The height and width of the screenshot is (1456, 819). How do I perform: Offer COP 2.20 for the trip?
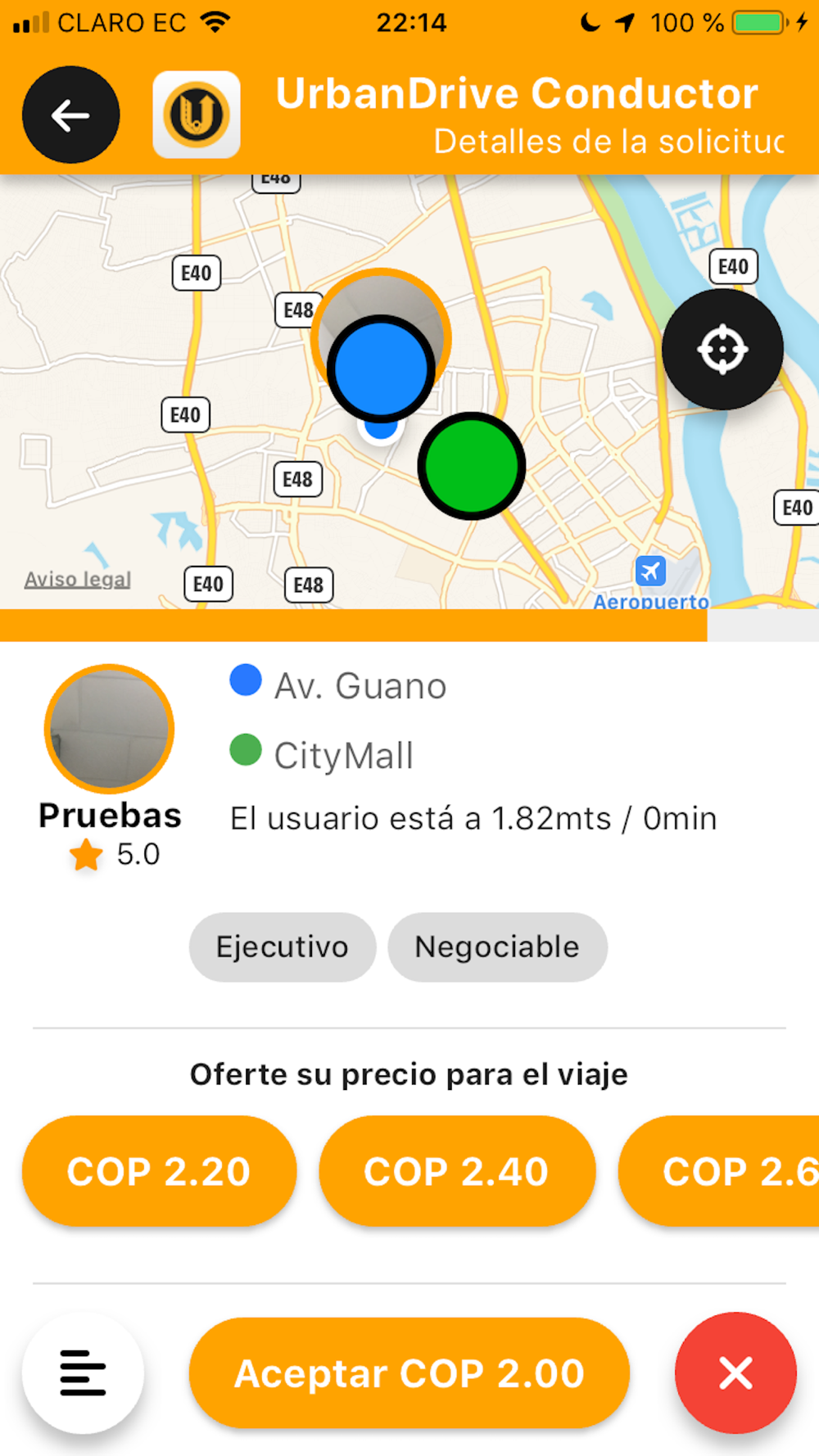159,1171
